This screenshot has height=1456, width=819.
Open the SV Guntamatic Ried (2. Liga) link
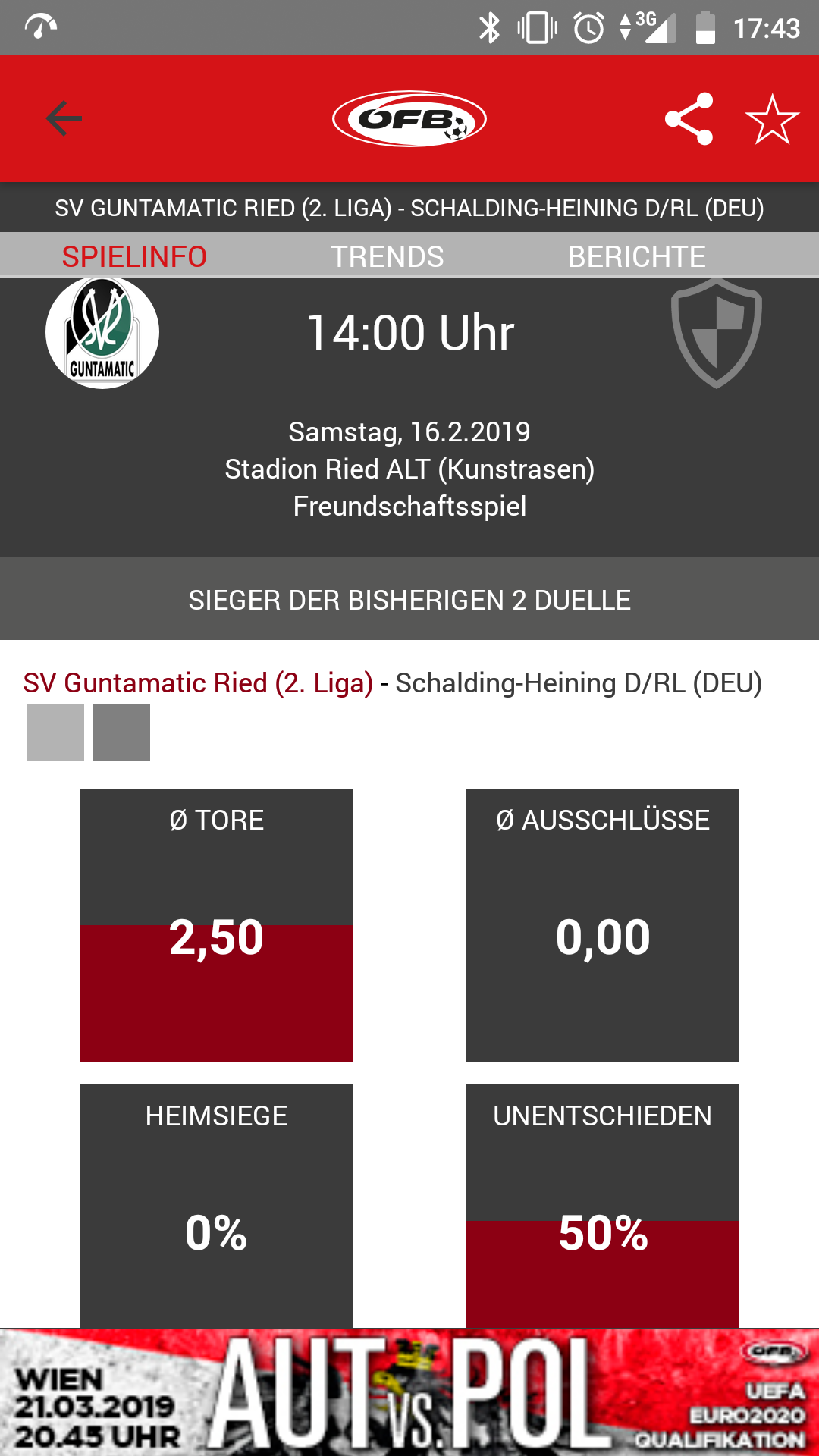[x=198, y=682]
